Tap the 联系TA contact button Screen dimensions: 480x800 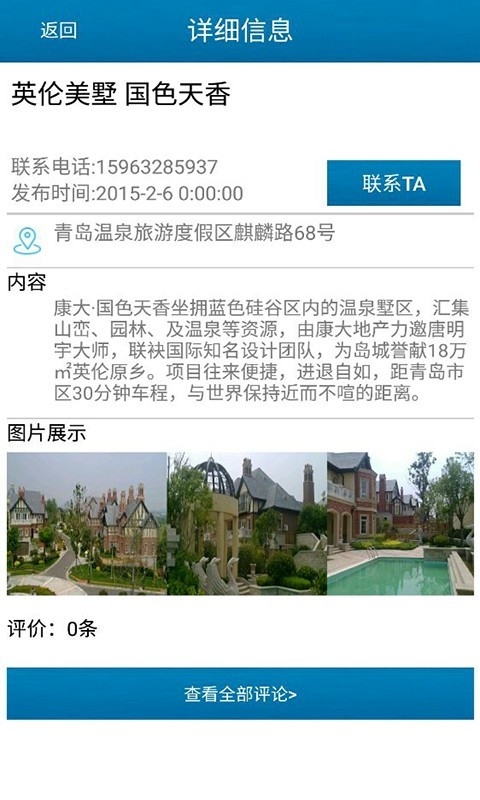coord(393,183)
